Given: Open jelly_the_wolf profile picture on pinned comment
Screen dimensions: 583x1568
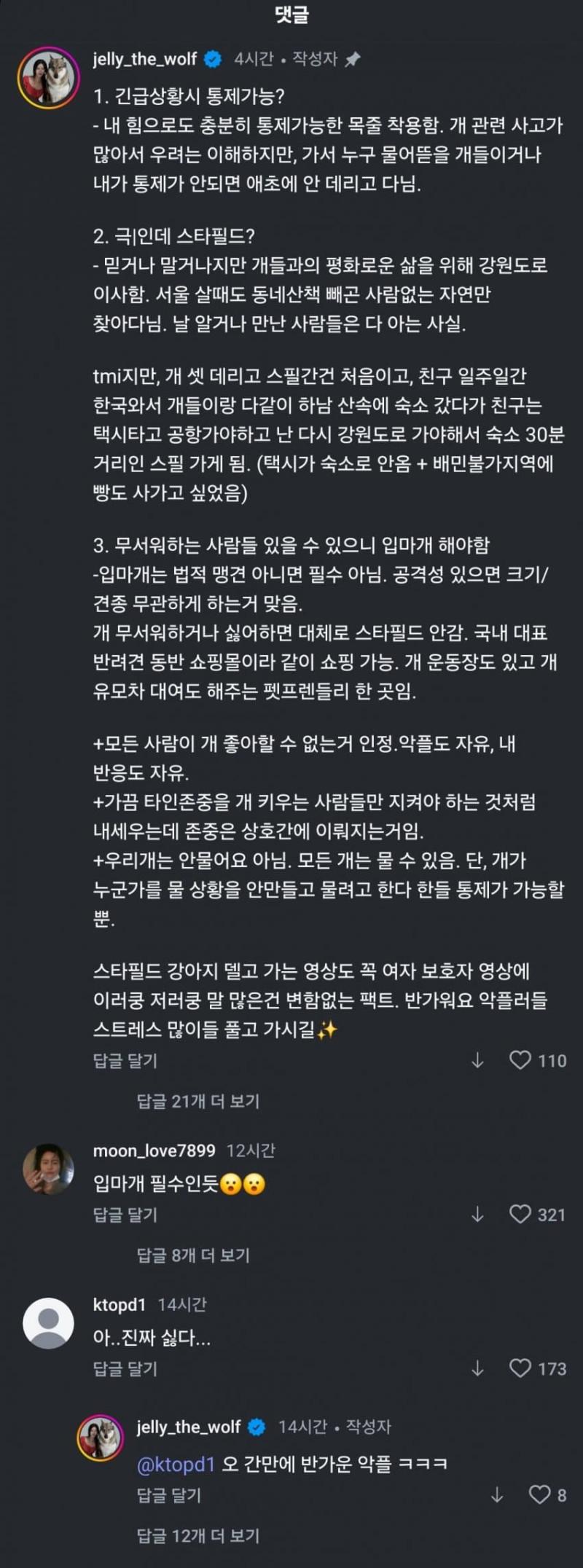Looking at the screenshot, I should 49,77.
